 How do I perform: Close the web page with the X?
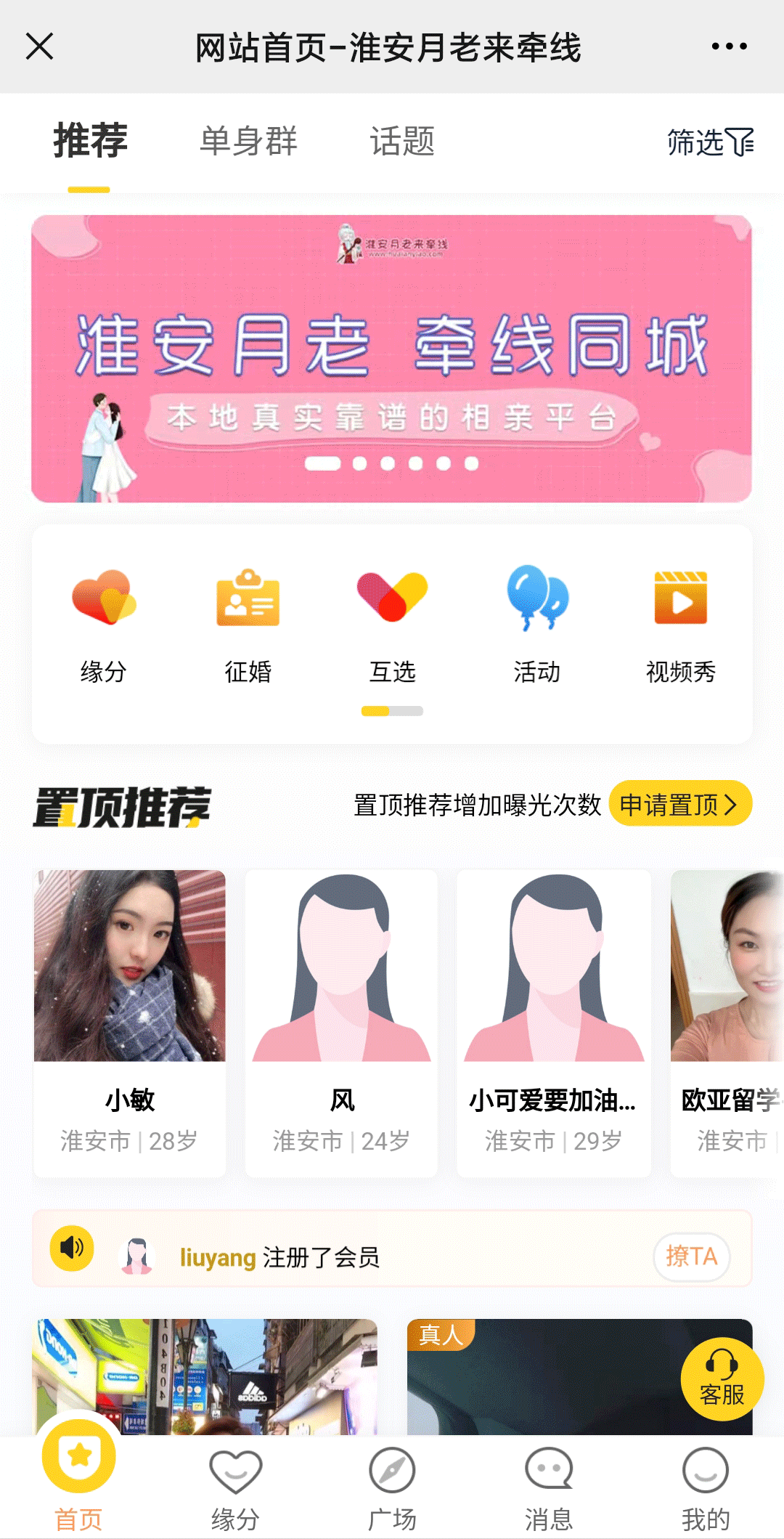40,46
